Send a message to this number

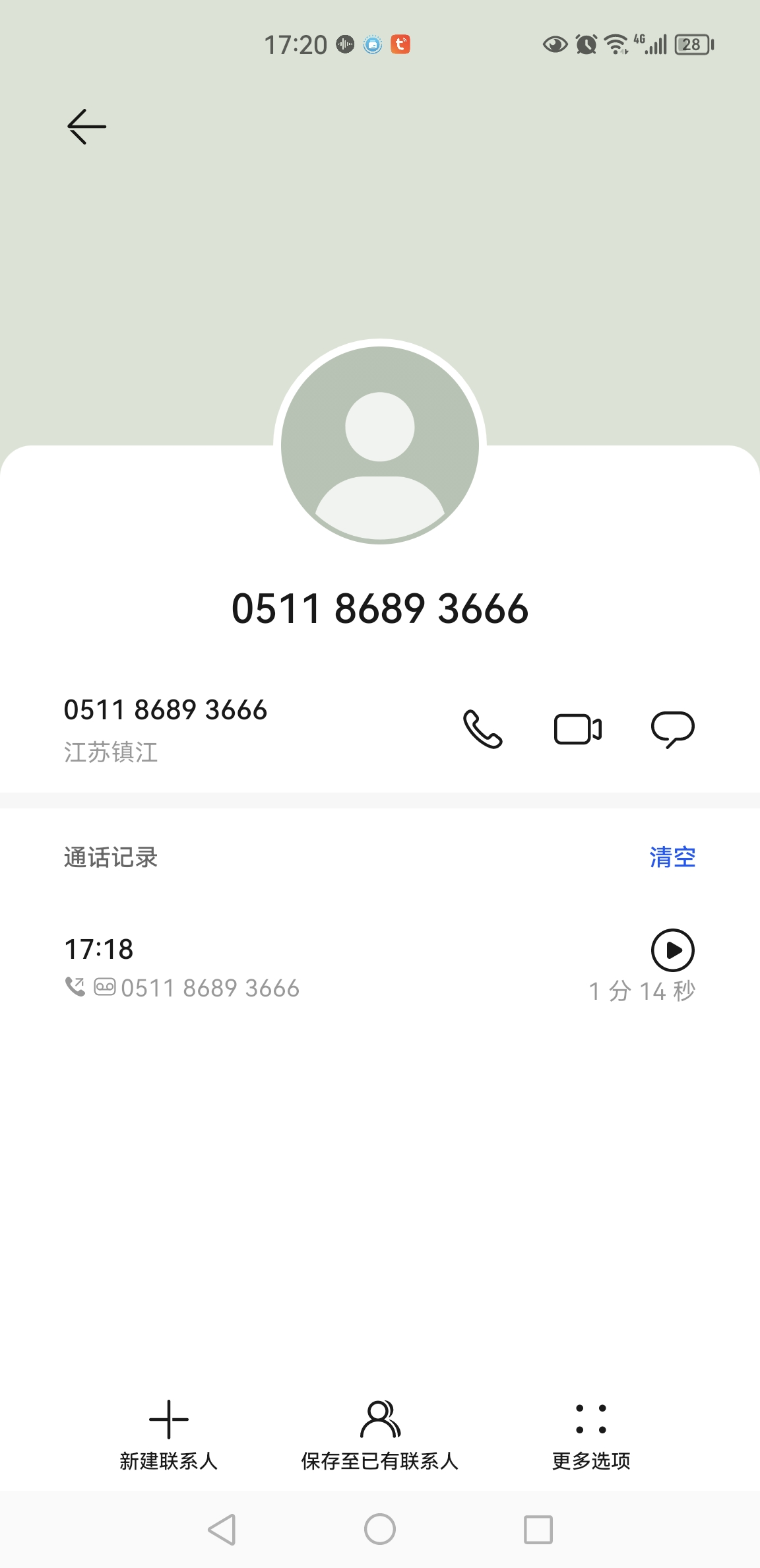click(x=672, y=729)
